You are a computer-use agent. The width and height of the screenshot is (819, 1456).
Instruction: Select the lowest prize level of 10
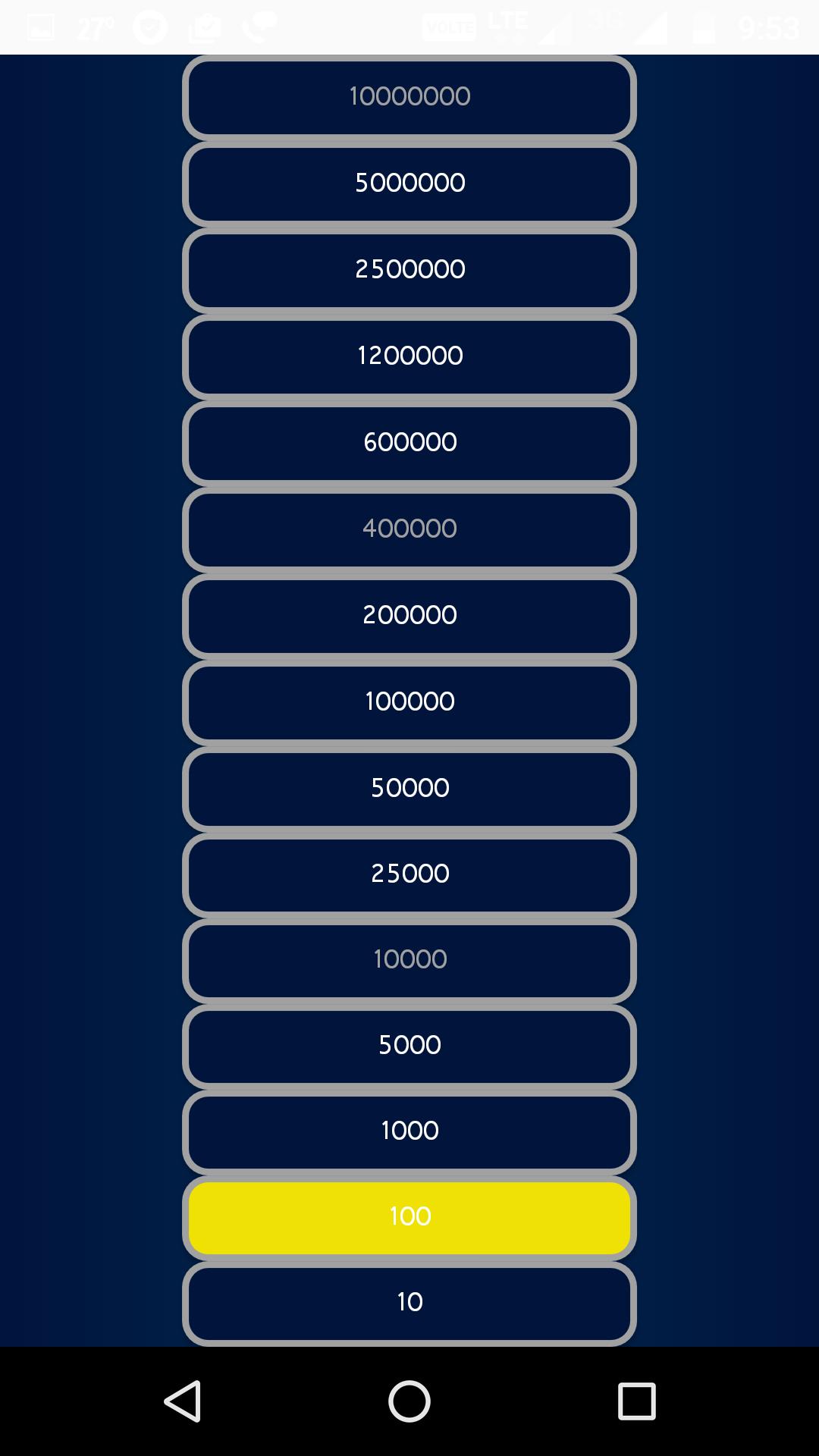pyautogui.click(x=409, y=1303)
